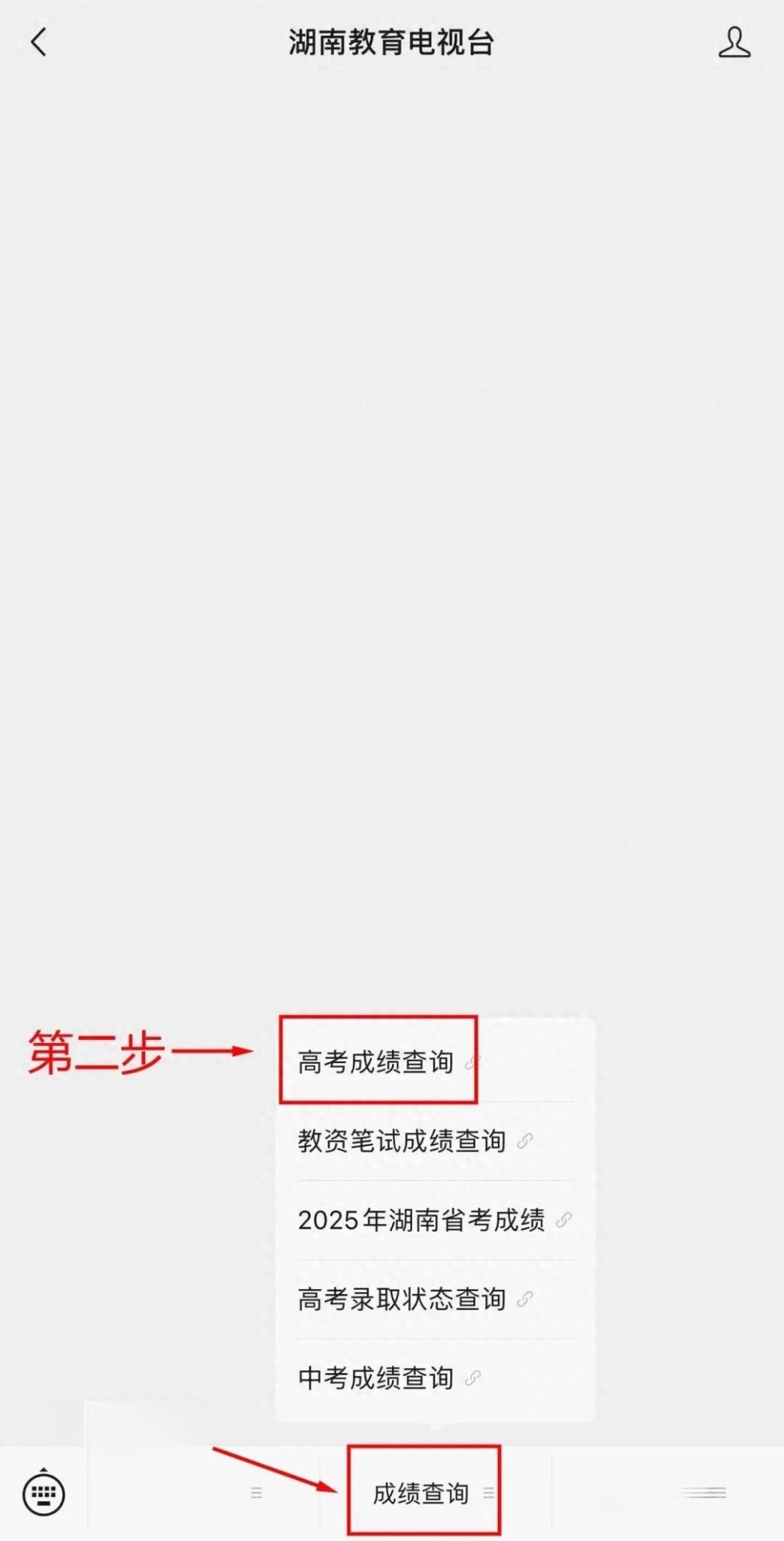Choose 中考成绩查询

(434, 1378)
